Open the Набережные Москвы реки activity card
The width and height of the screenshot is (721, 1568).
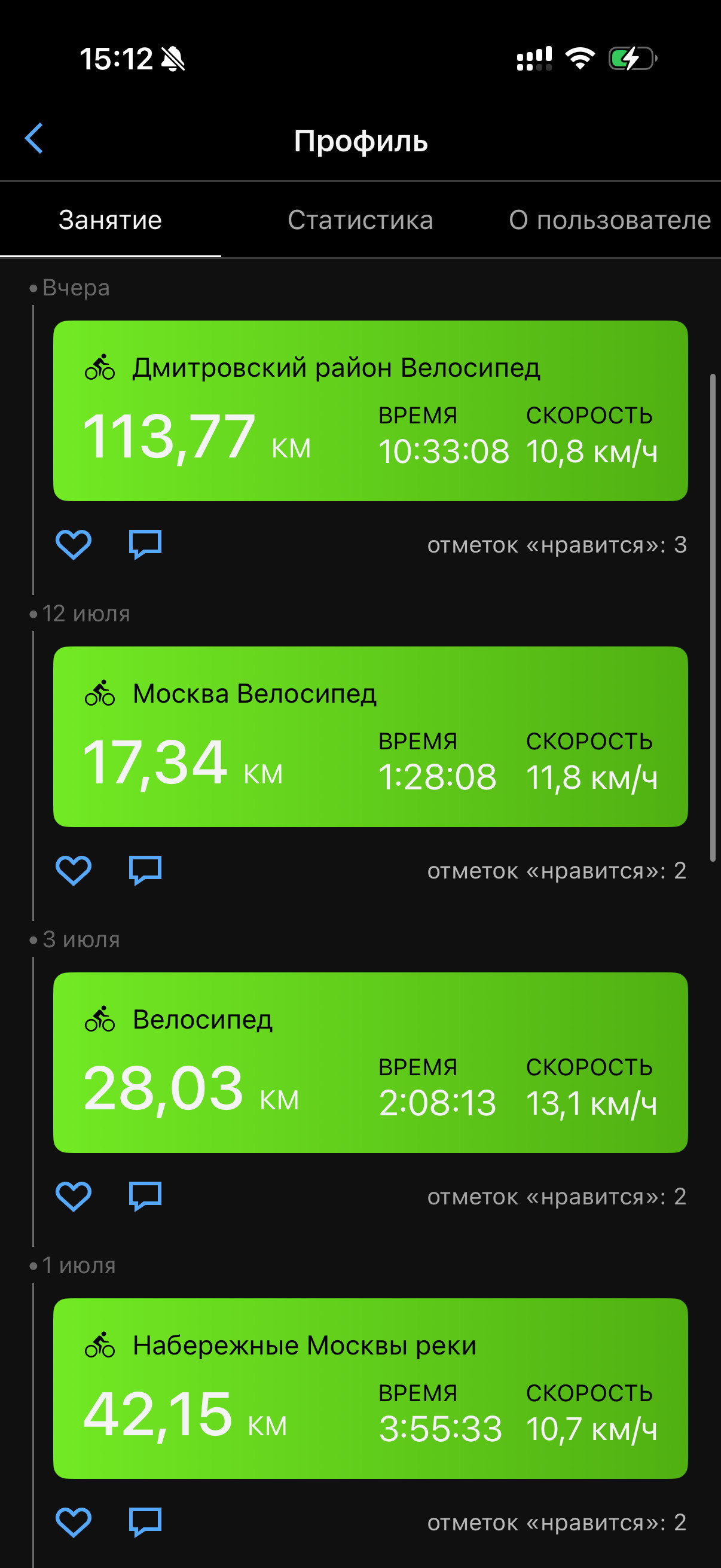(371, 1389)
